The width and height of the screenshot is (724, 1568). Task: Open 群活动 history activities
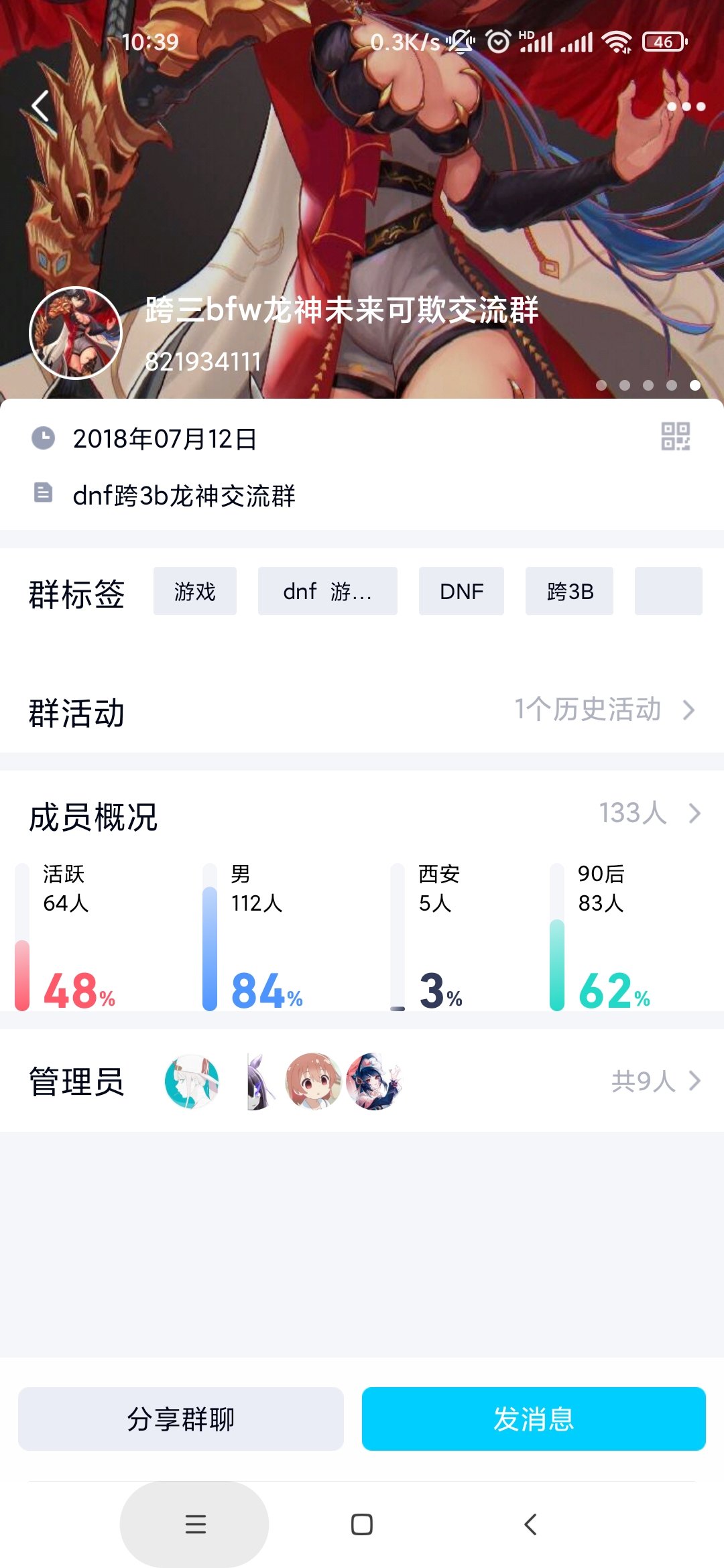(362, 711)
